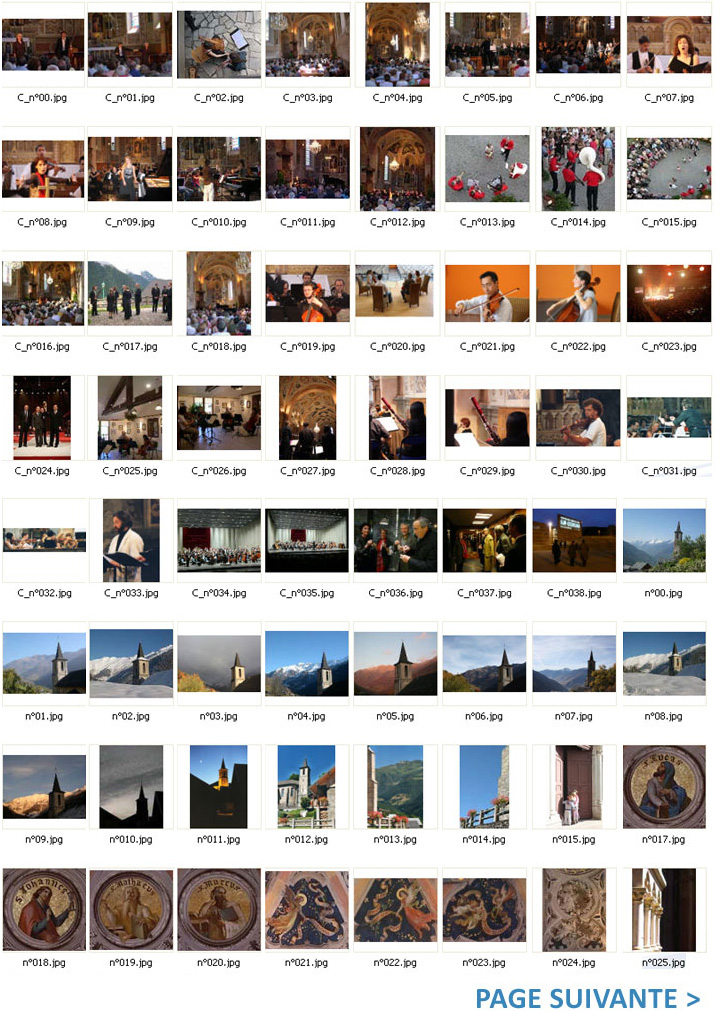Open the church tower photo n°00.jpg

point(664,540)
